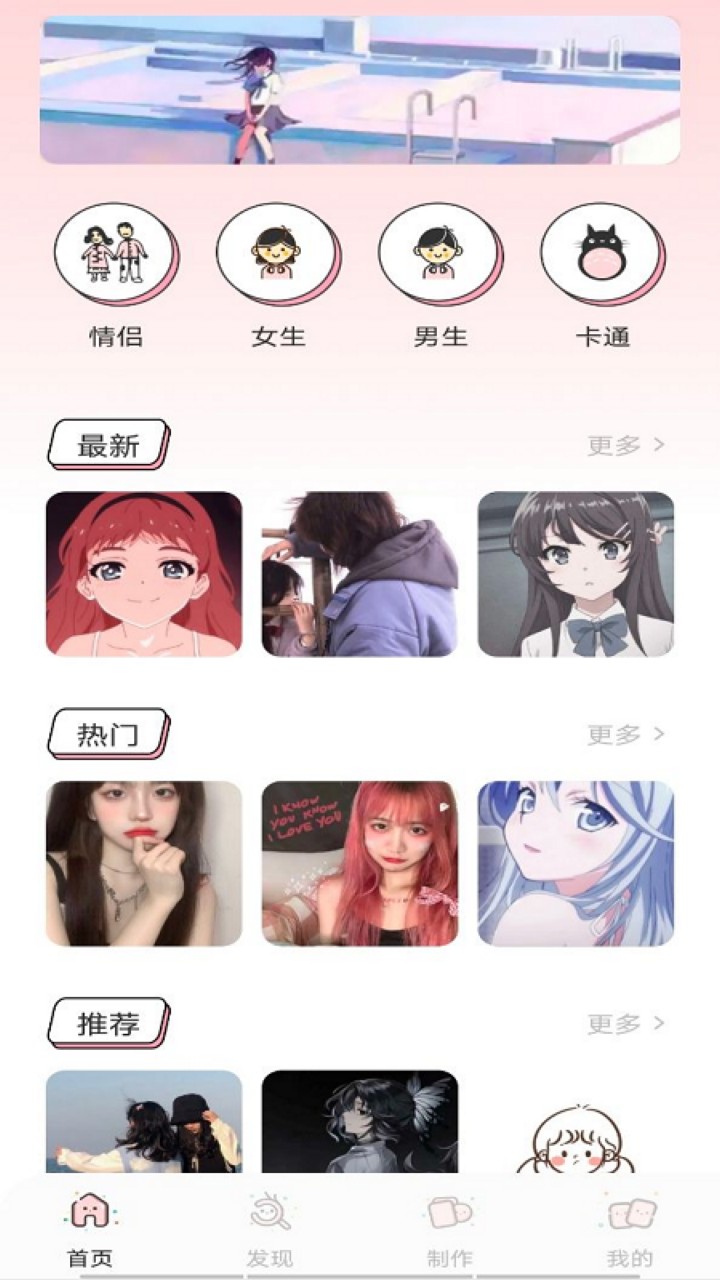The height and width of the screenshot is (1280, 720).
Task: View more in the 热门 section
Action: tap(625, 735)
